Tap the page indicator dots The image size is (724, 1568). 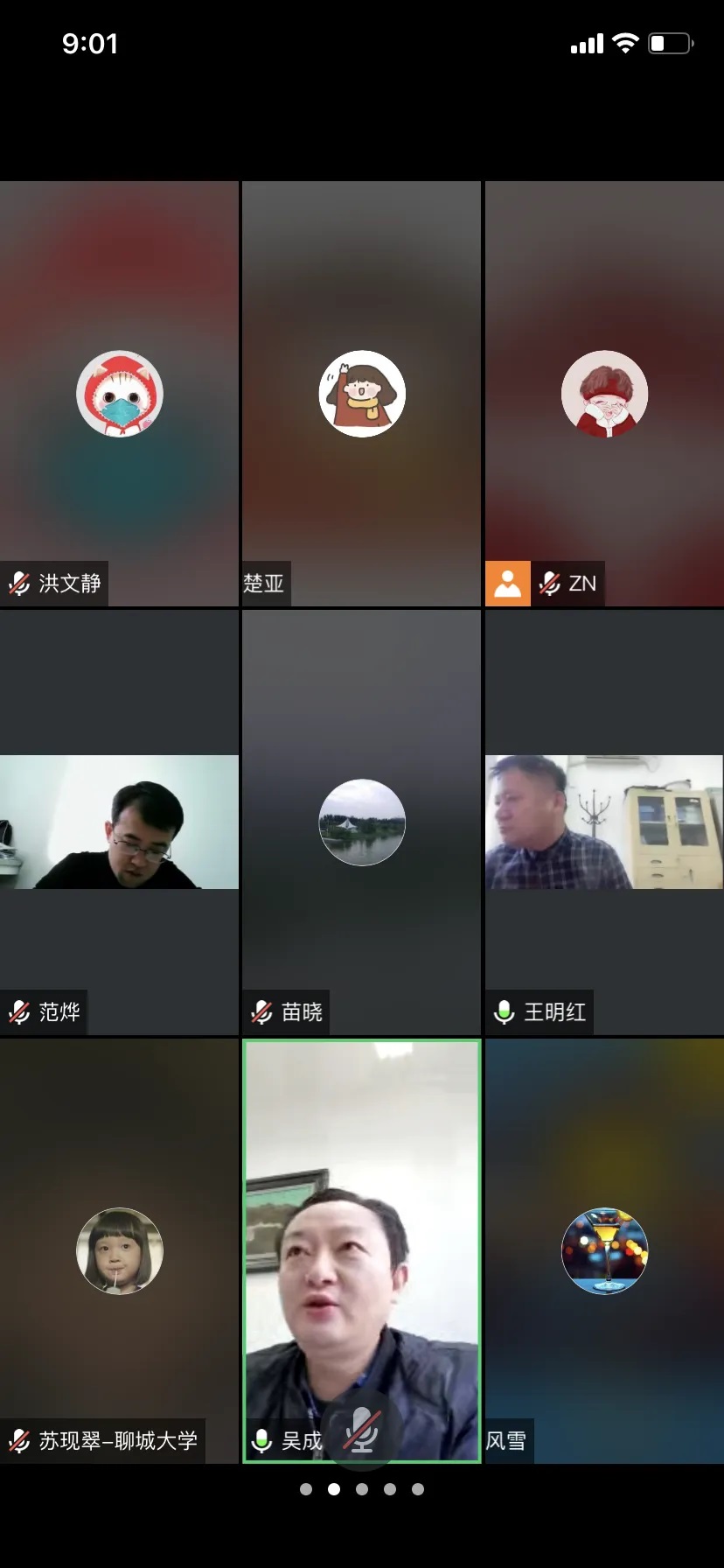[362, 1489]
